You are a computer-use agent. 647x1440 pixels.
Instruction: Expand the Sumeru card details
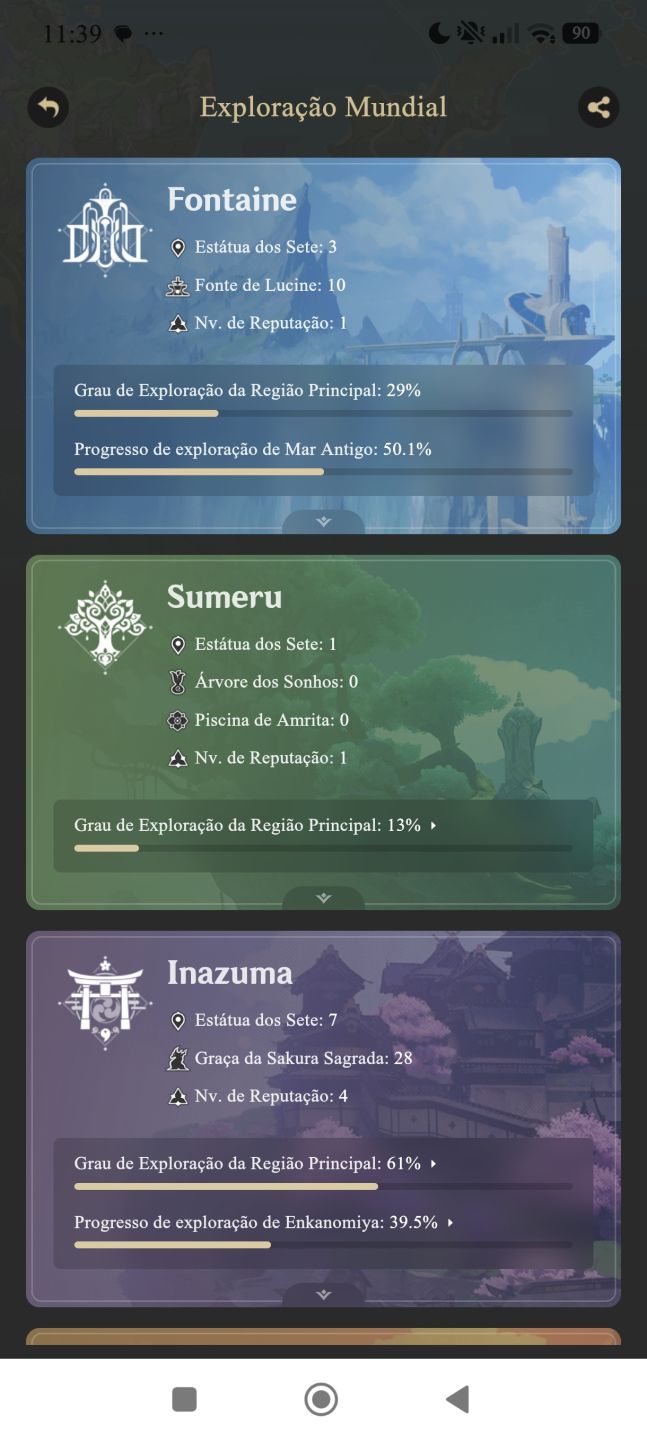point(323,898)
